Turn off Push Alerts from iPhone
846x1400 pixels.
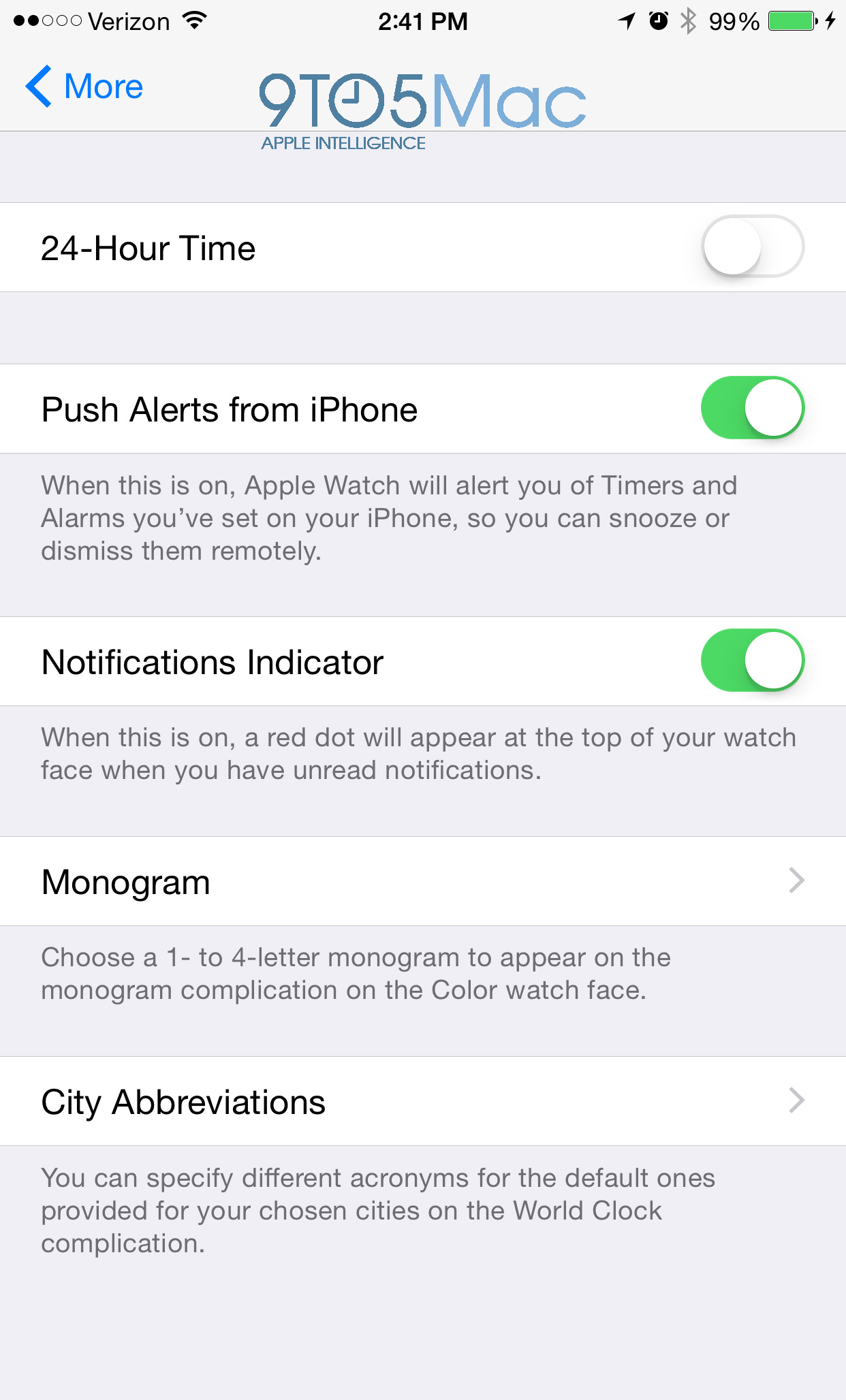pyautogui.click(x=752, y=408)
